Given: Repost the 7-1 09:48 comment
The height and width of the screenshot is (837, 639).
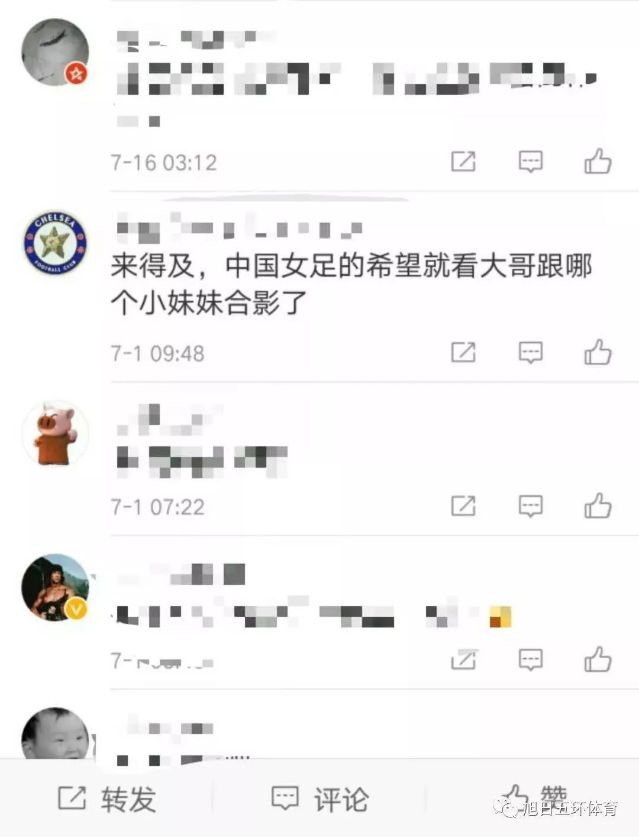Looking at the screenshot, I should 463,352.
